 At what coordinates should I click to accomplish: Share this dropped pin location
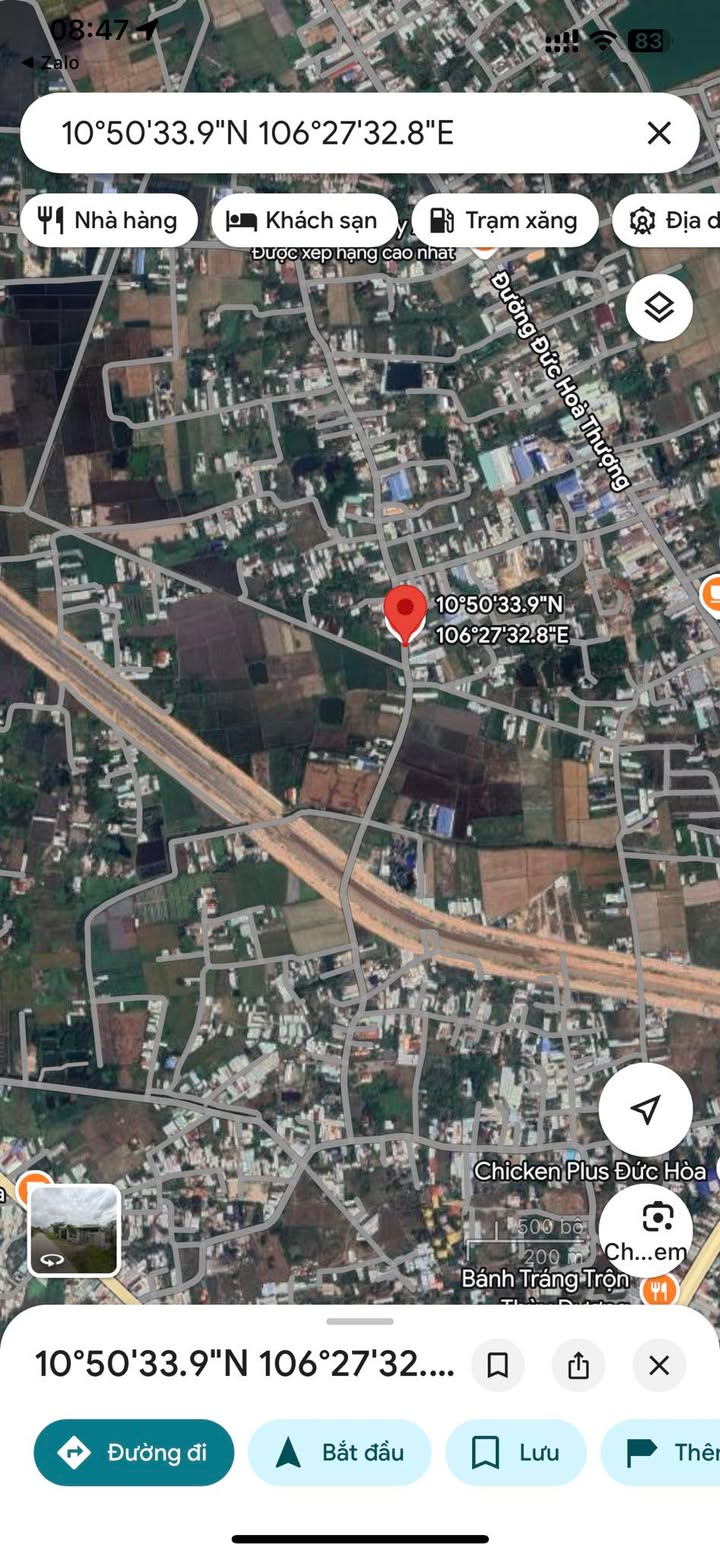click(578, 1365)
